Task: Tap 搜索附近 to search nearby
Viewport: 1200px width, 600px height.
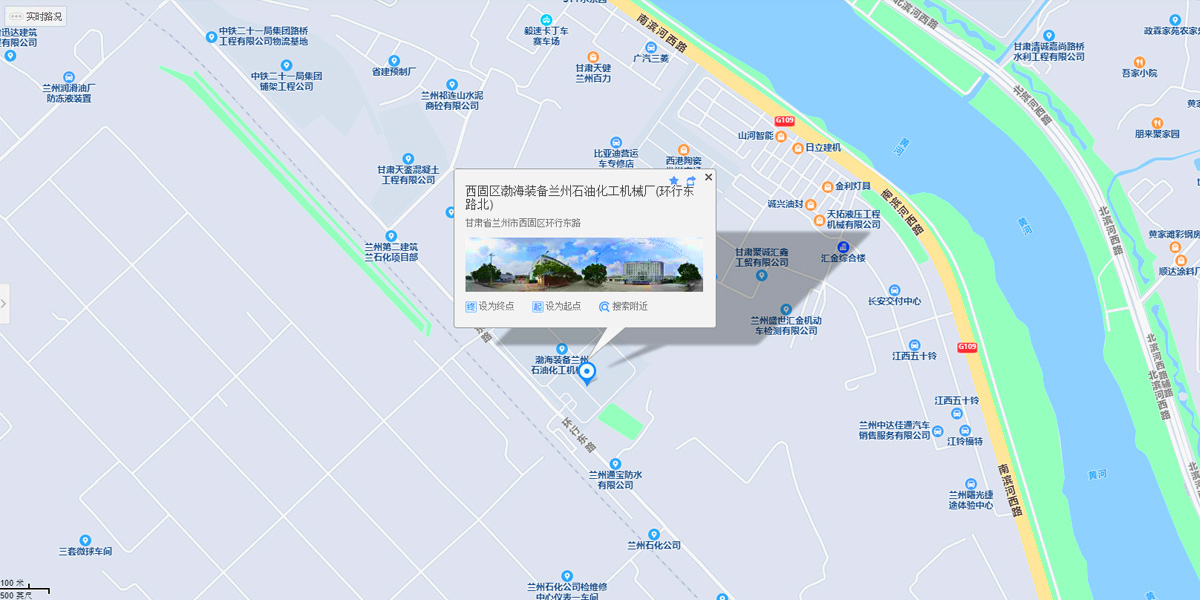Action: [x=623, y=306]
